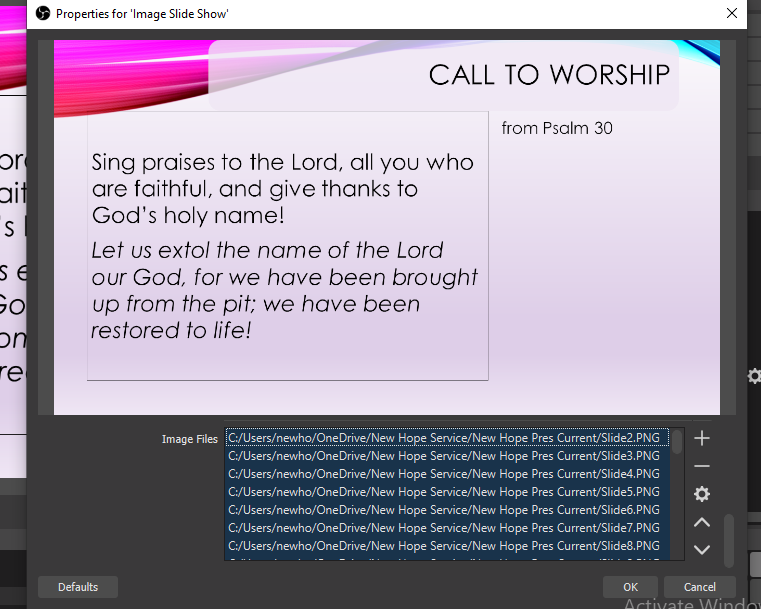Select the Slide4.PNG file entry
761x609 pixels.
[444, 474]
